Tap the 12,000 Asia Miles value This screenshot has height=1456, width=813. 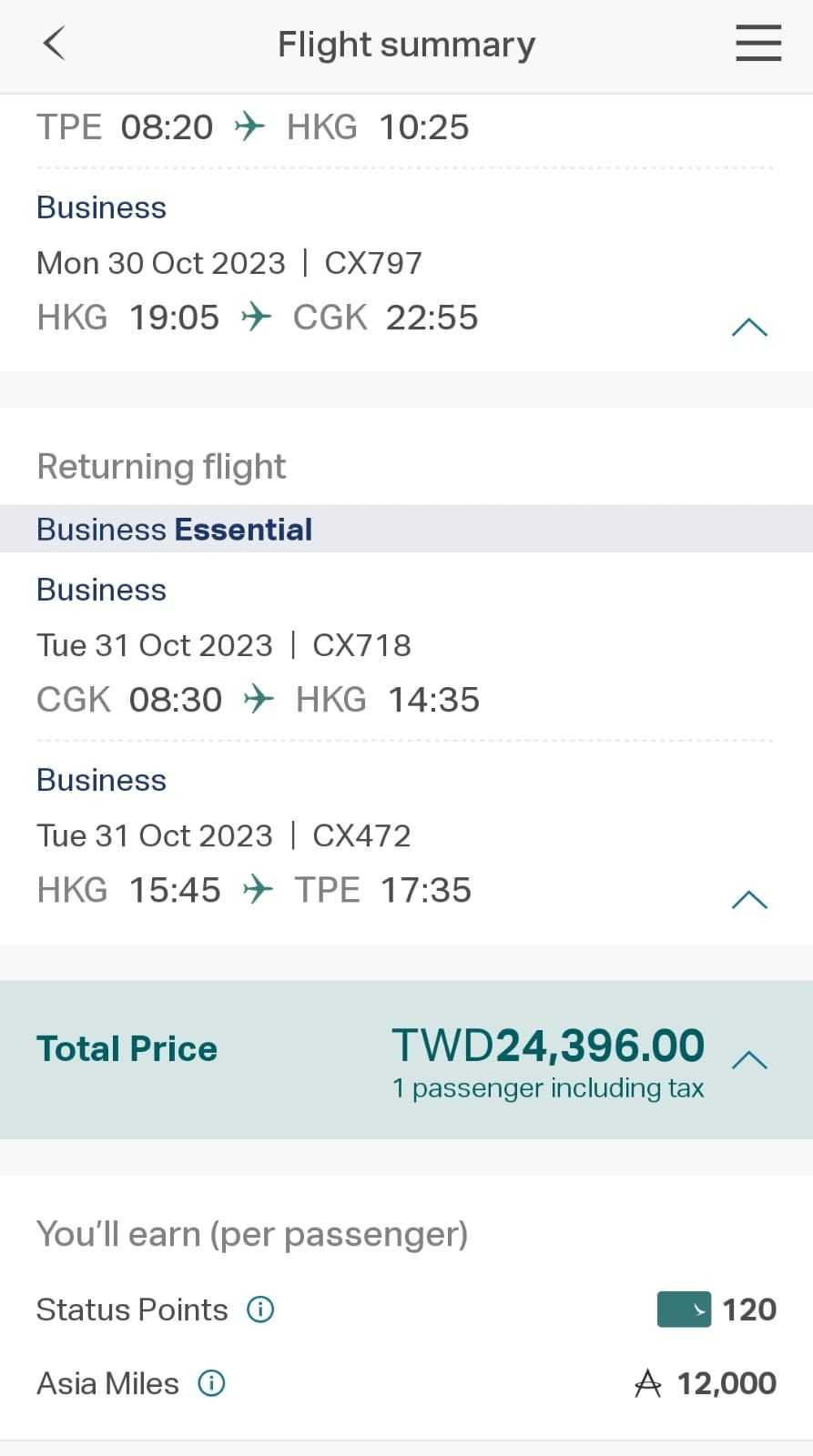[726, 1382]
